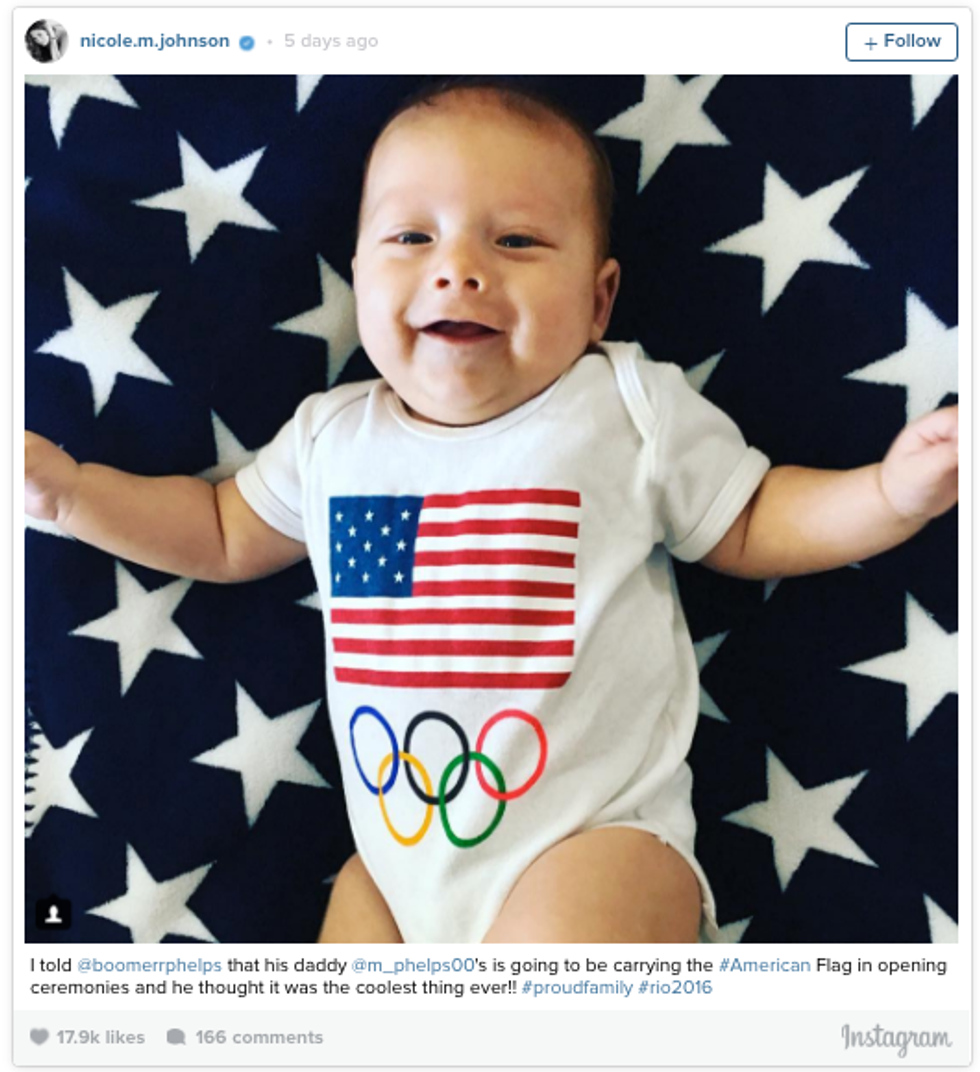
Task: Open the @m_phelps00 mention
Action: [412, 966]
